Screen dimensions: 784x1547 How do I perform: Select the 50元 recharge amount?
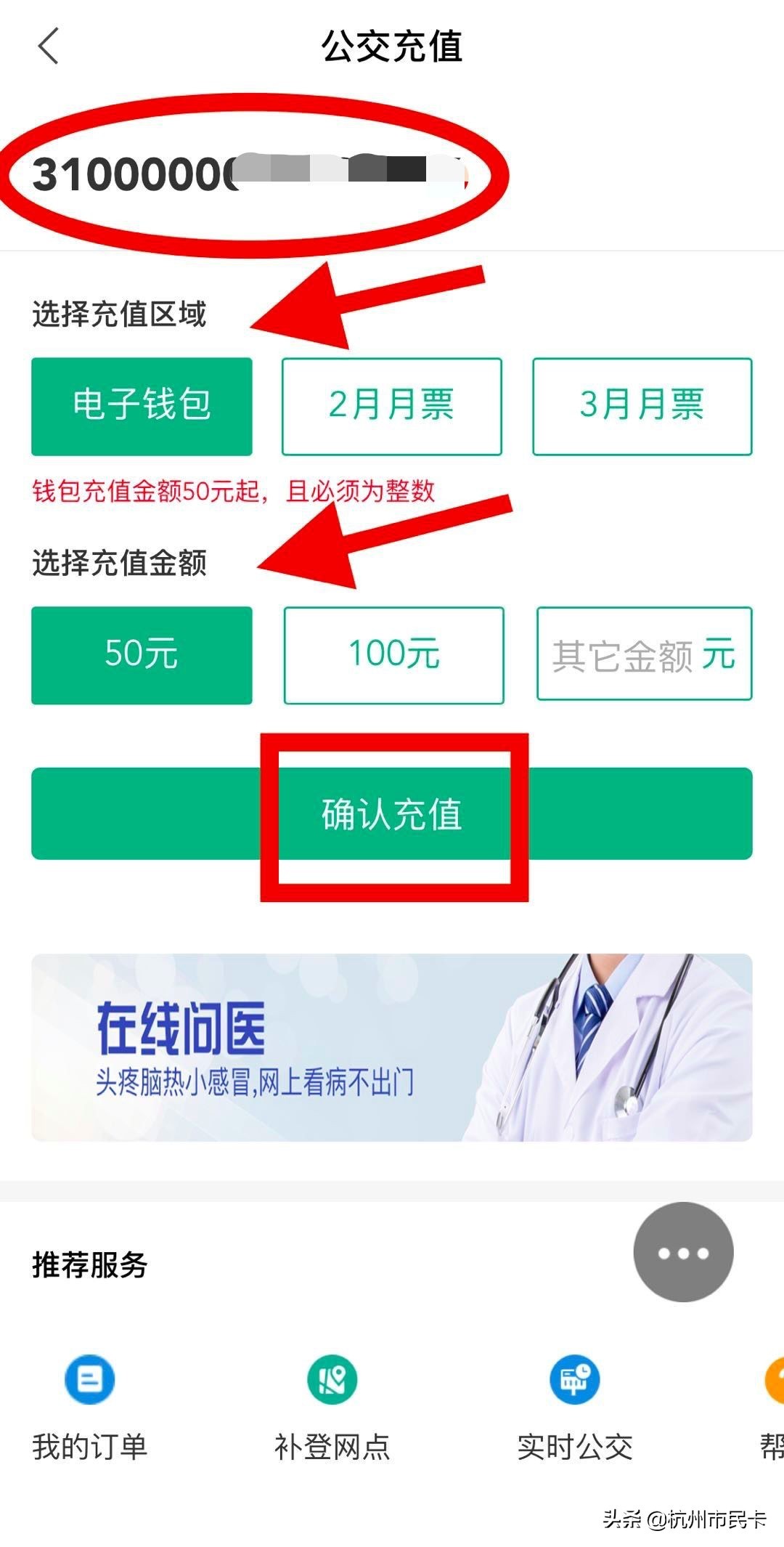[142, 654]
